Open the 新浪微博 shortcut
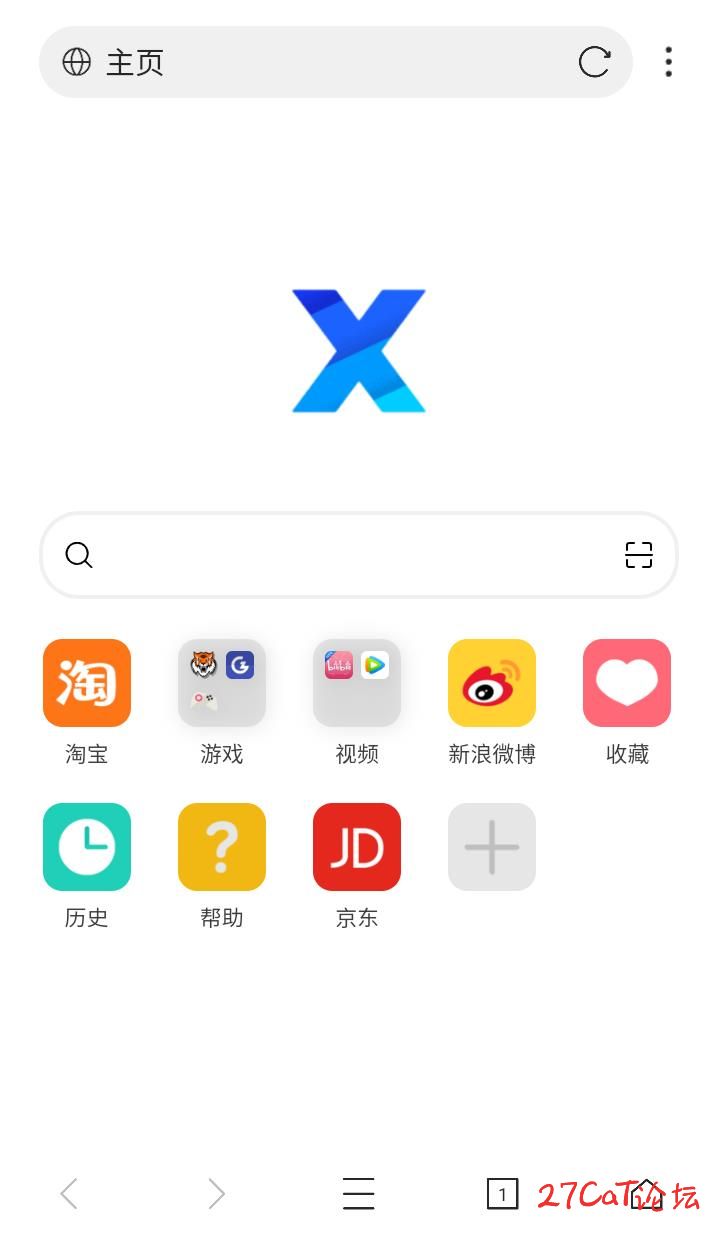 [x=492, y=683]
